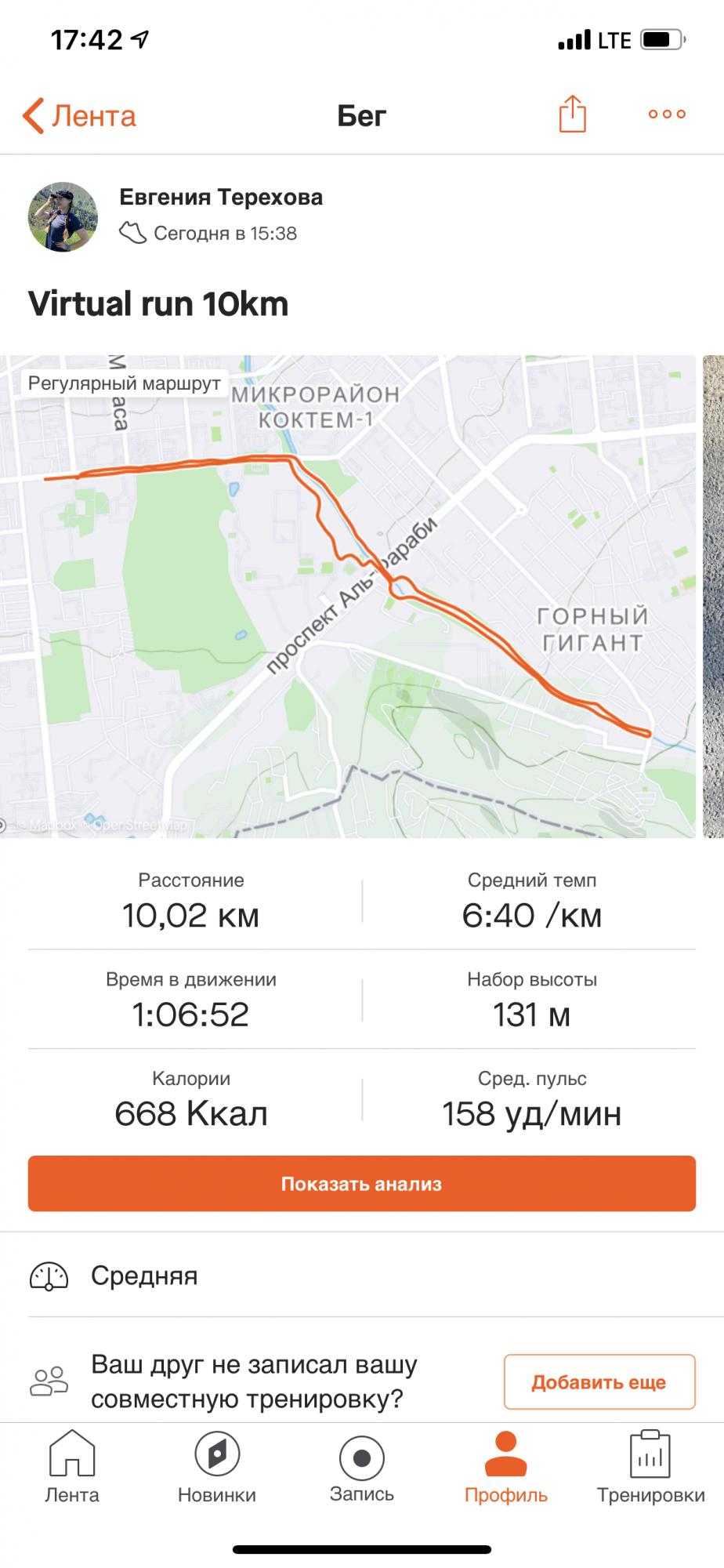Open the Запись recording tab
Image resolution: width=724 pixels, height=1568 pixels.
pos(362,1466)
